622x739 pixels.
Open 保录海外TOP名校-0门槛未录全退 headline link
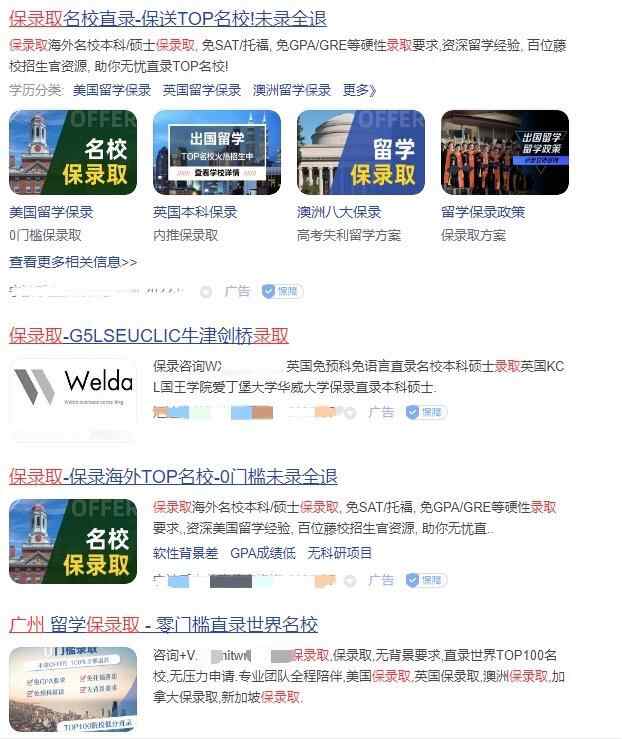[173, 476]
